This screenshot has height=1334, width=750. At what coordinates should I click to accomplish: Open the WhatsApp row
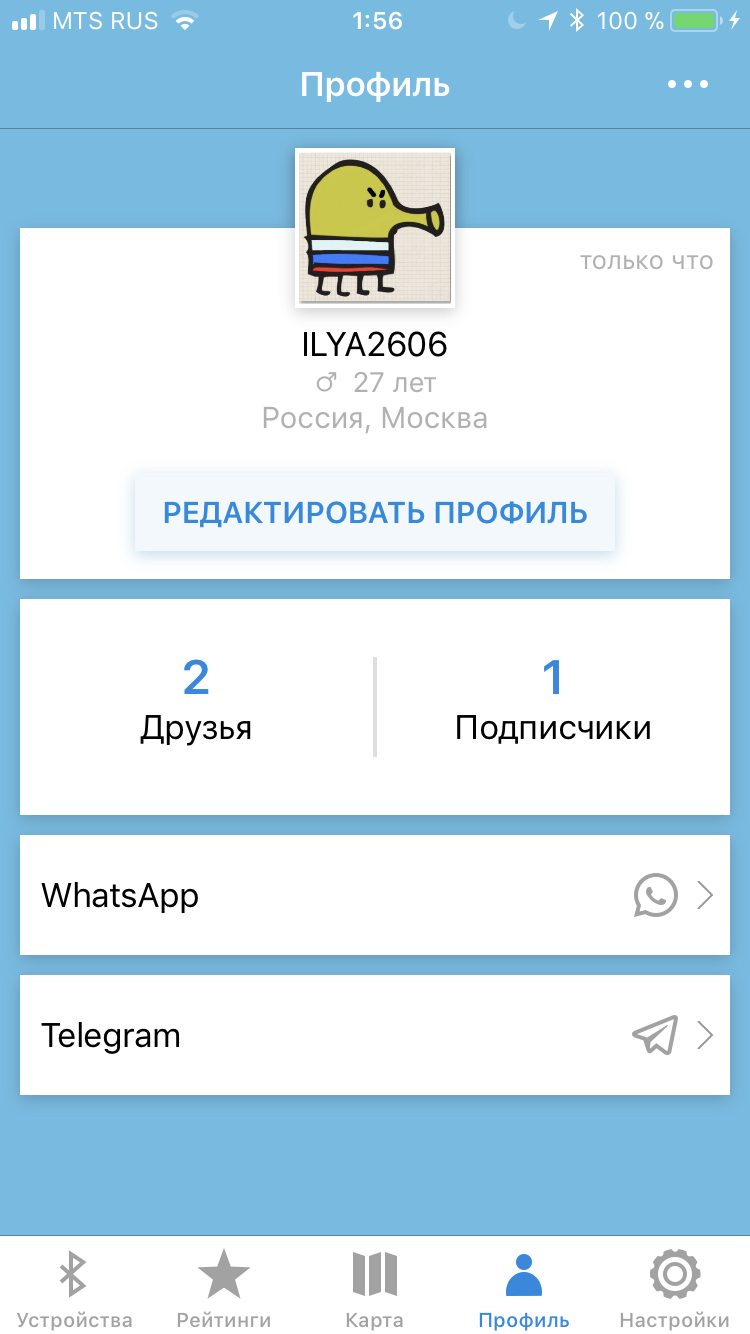[x=375, y=895]
